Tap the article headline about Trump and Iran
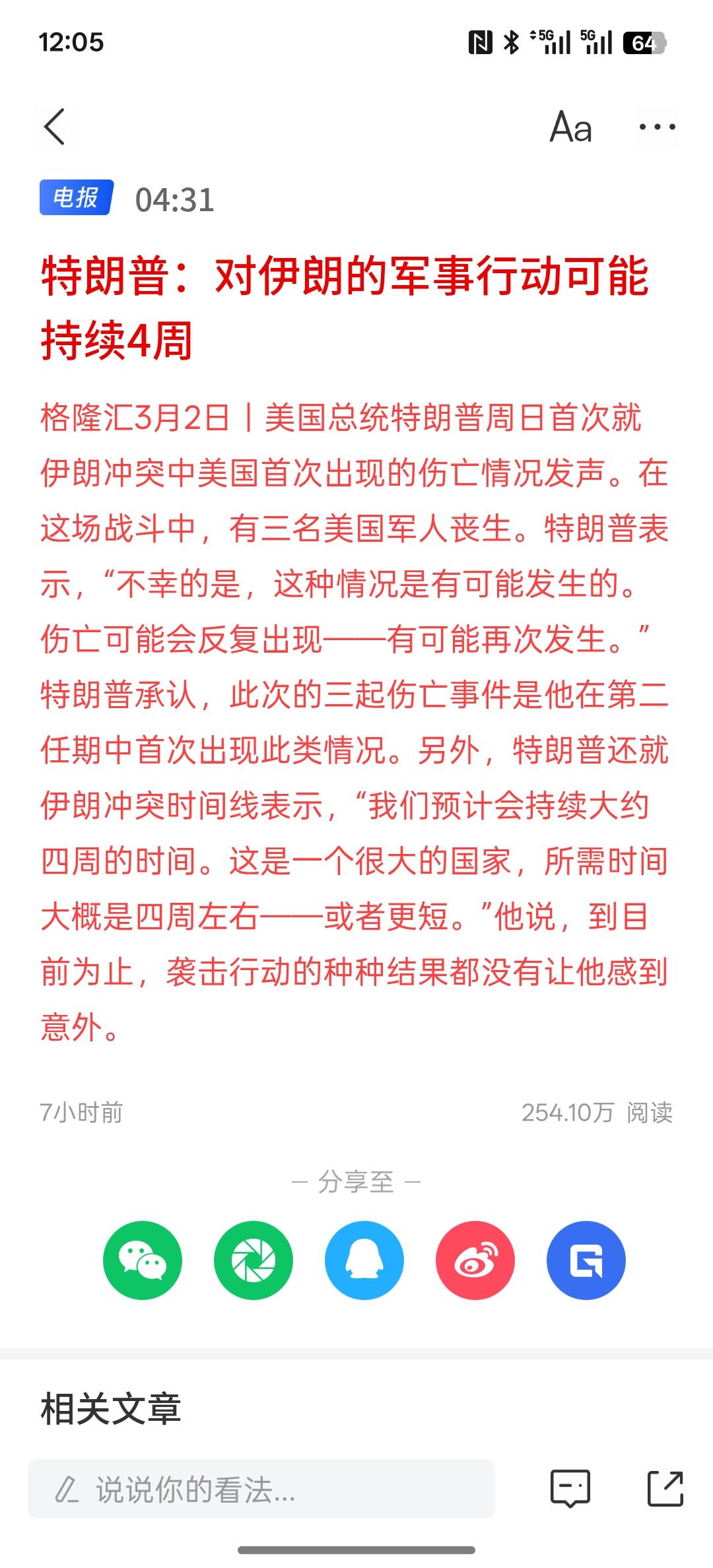Image resolution: width=713 pixels, height=1568 pixels. 343,304
